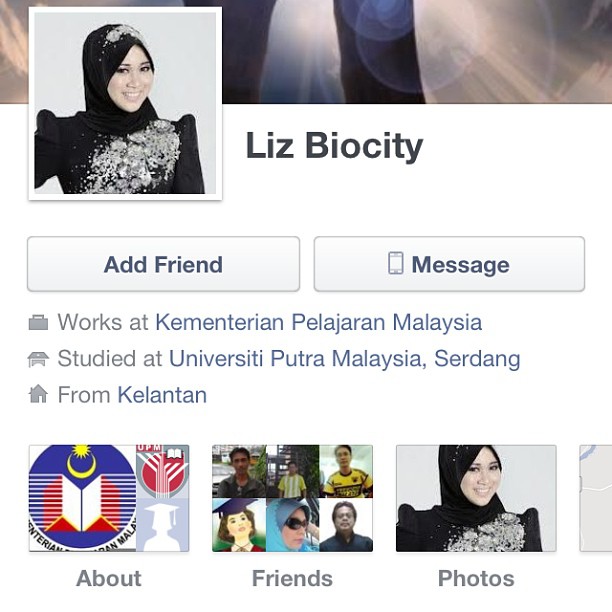Viewport: 612px width, 612px height.
Task: Open the Photos section tile
Action: (476, 499)
